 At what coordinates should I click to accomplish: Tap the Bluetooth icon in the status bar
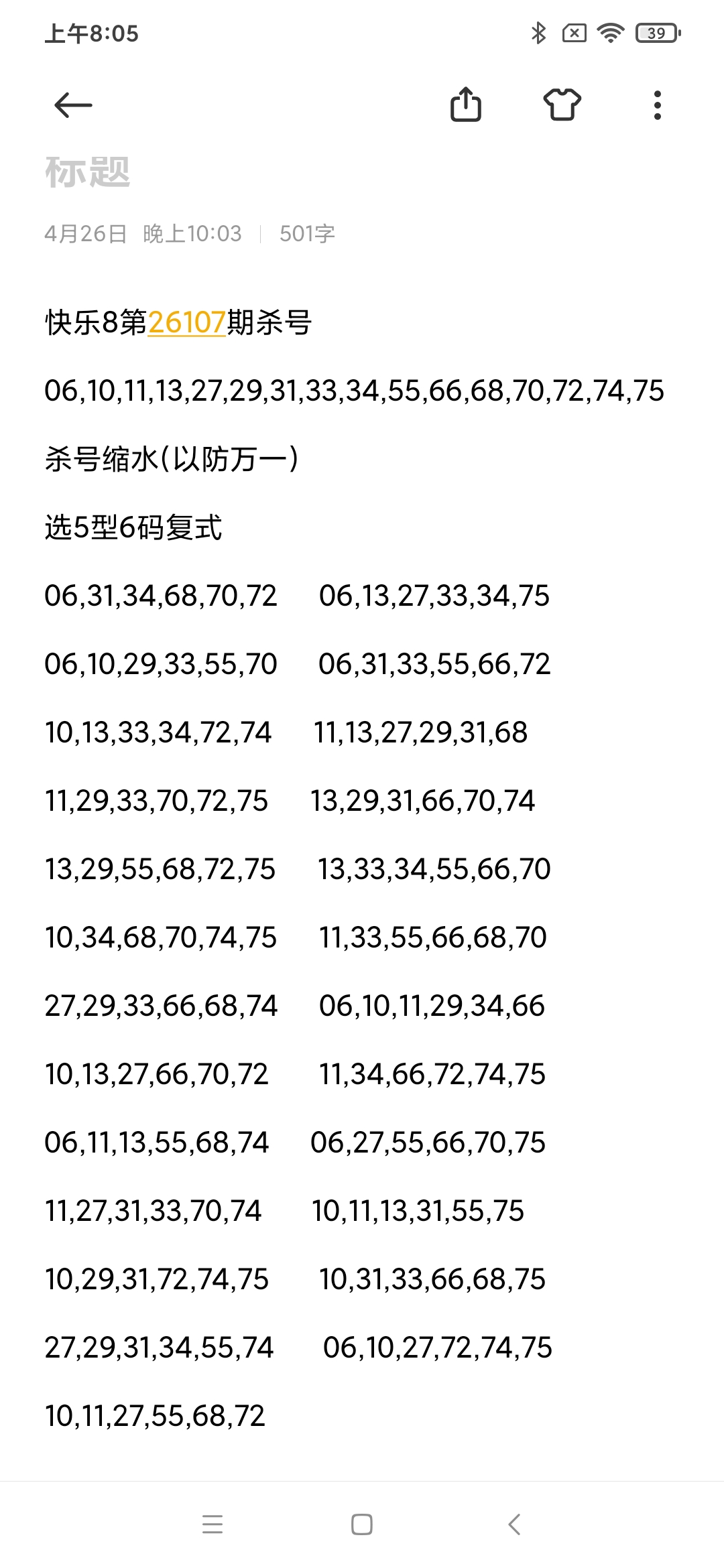[538, 34]
